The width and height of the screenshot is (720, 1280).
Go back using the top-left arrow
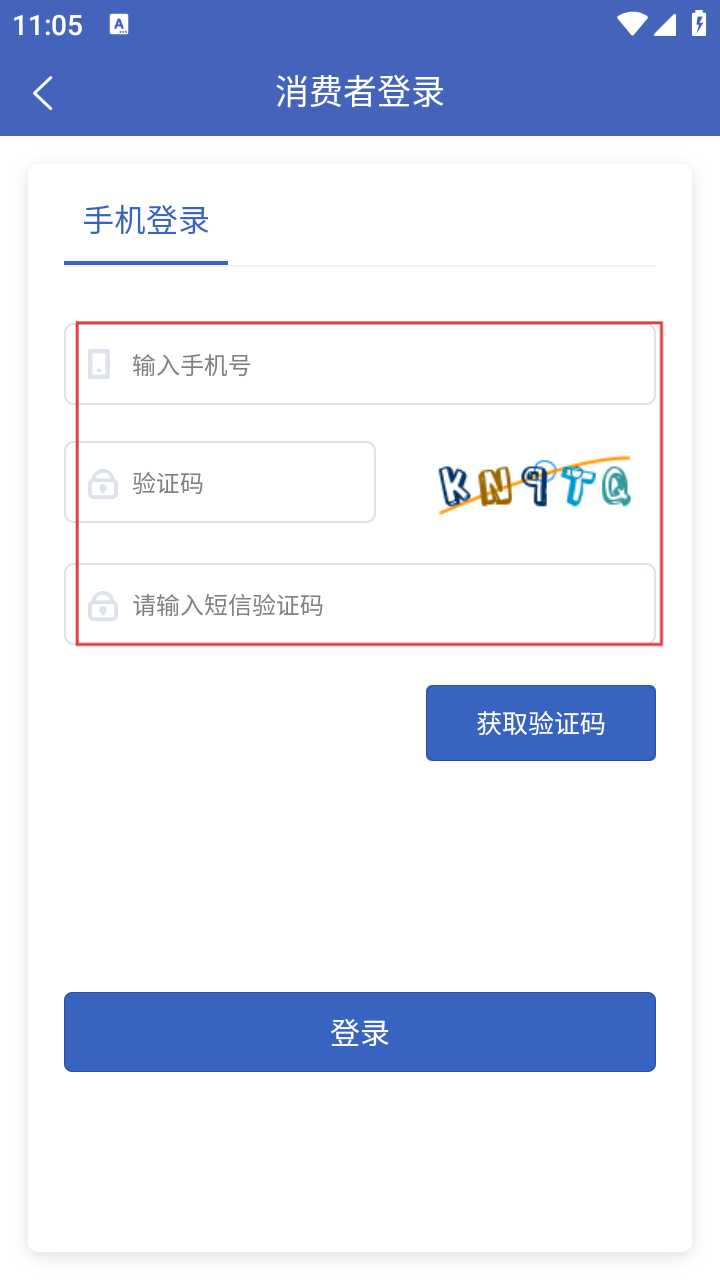[43, 93]
